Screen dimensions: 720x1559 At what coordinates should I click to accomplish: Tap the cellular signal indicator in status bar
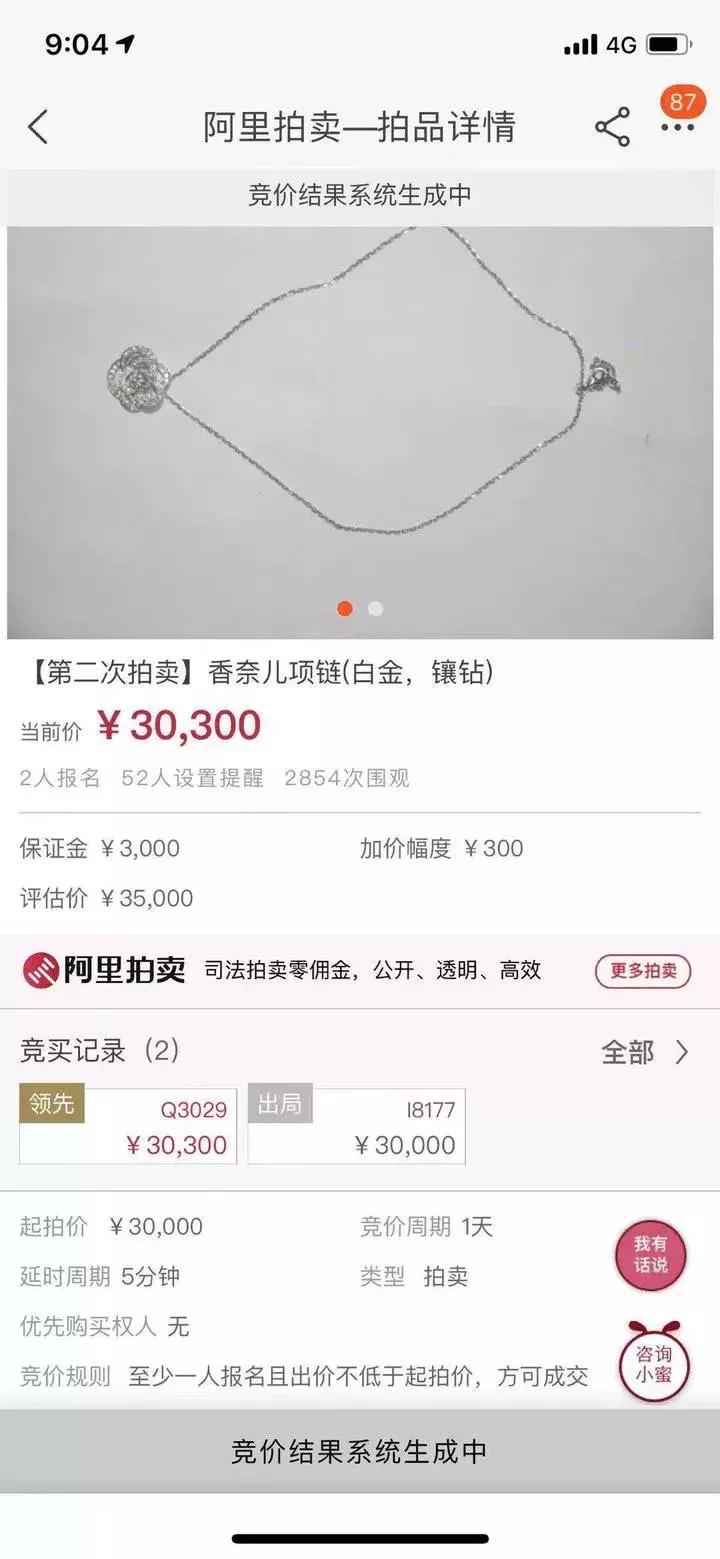(x=578, y=43)
